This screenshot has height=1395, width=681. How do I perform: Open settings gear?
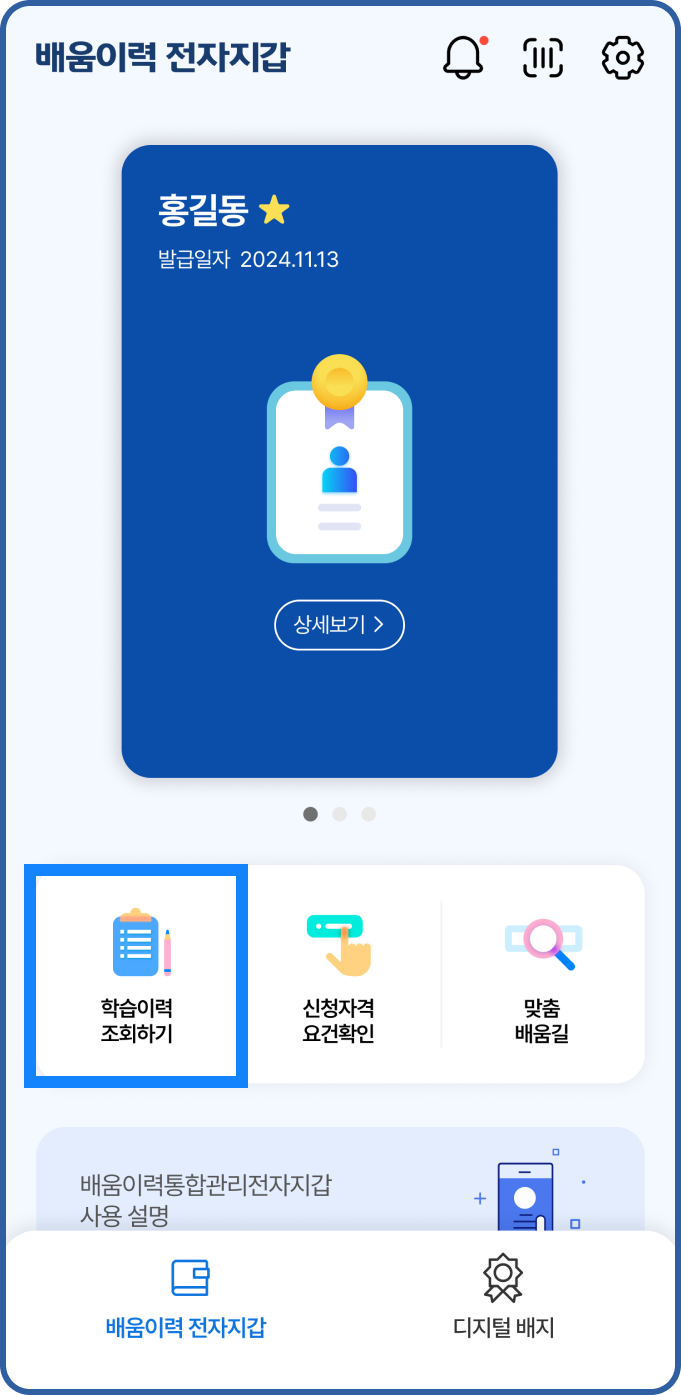click(622, 58)
